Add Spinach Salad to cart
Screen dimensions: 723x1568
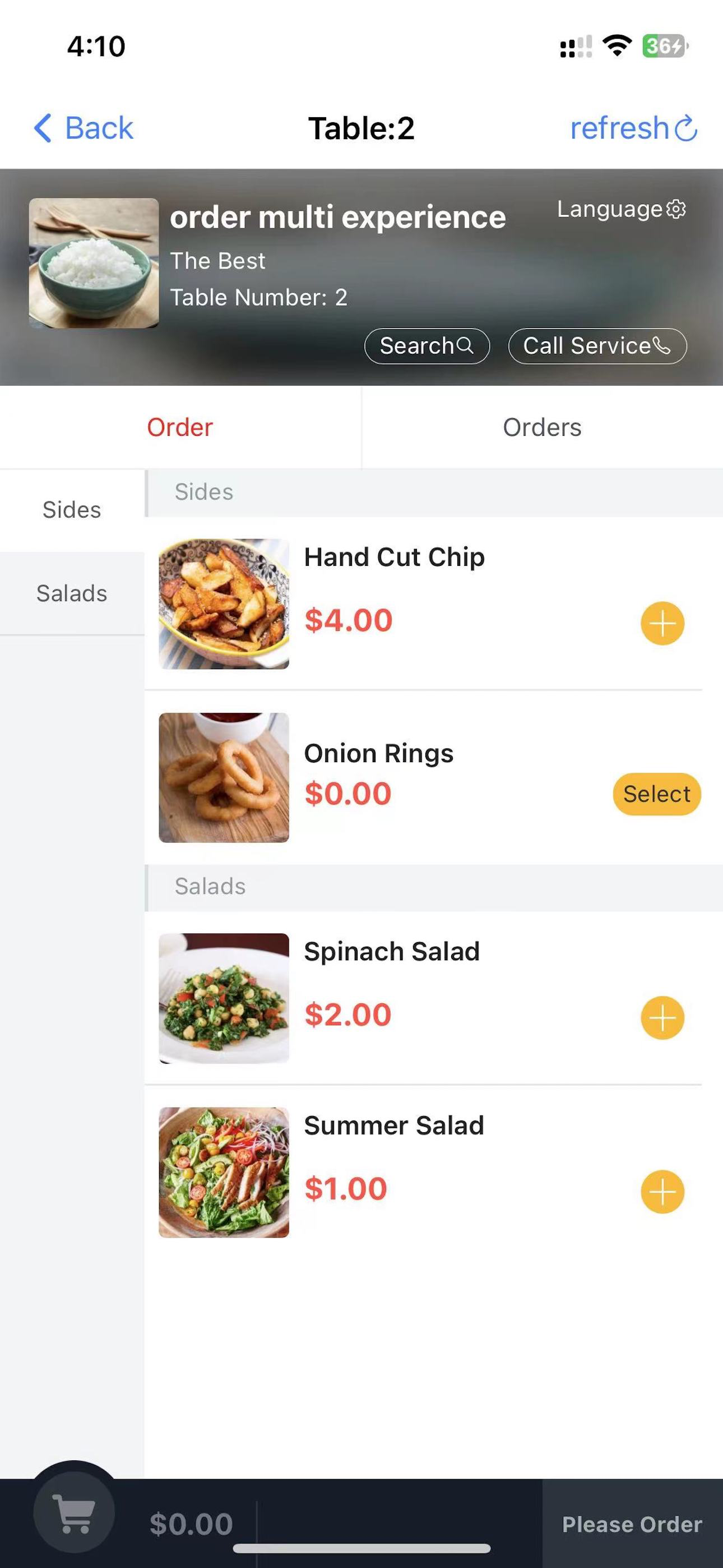[662, 1017]
